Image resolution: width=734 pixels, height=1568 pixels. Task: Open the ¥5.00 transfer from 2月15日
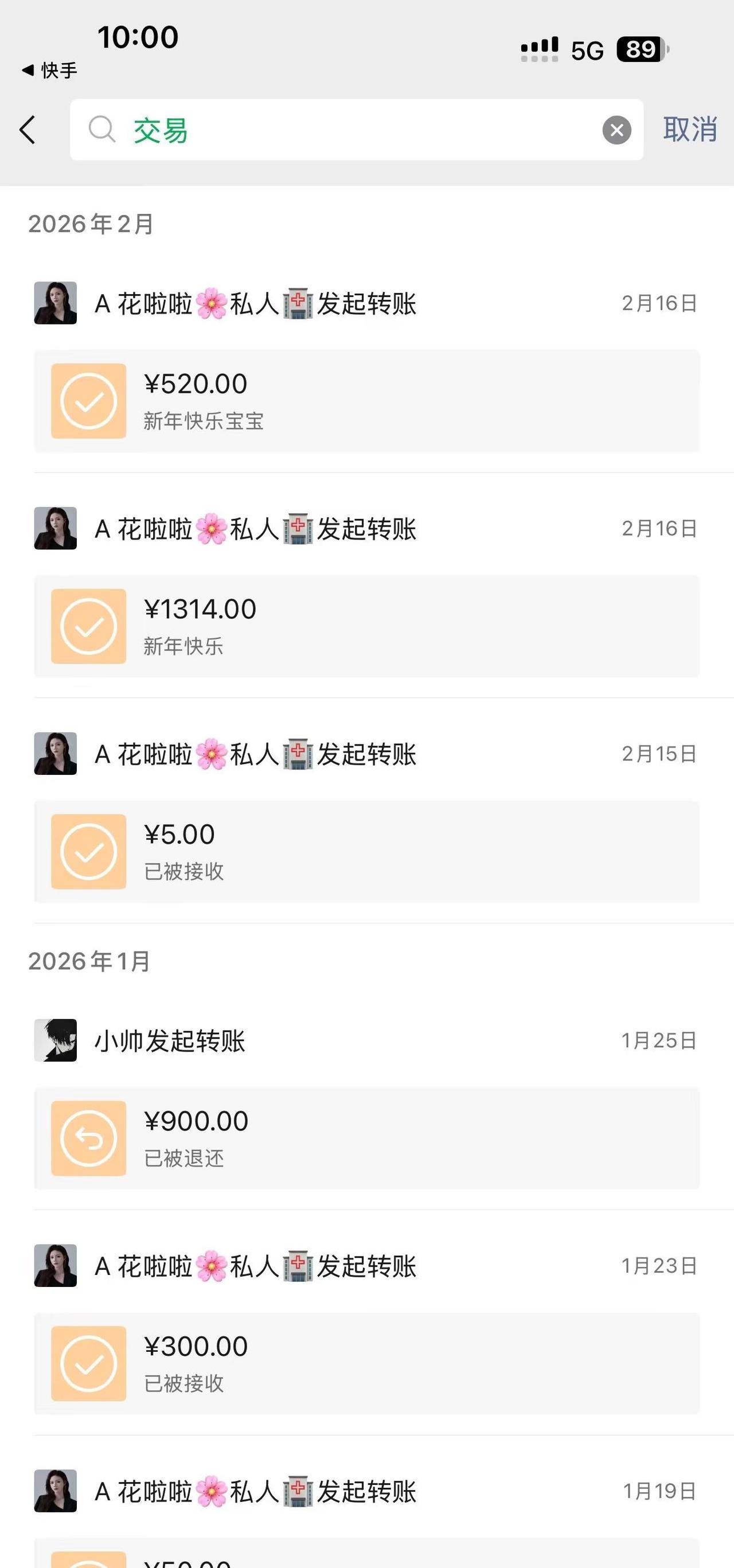coord(366,852)
